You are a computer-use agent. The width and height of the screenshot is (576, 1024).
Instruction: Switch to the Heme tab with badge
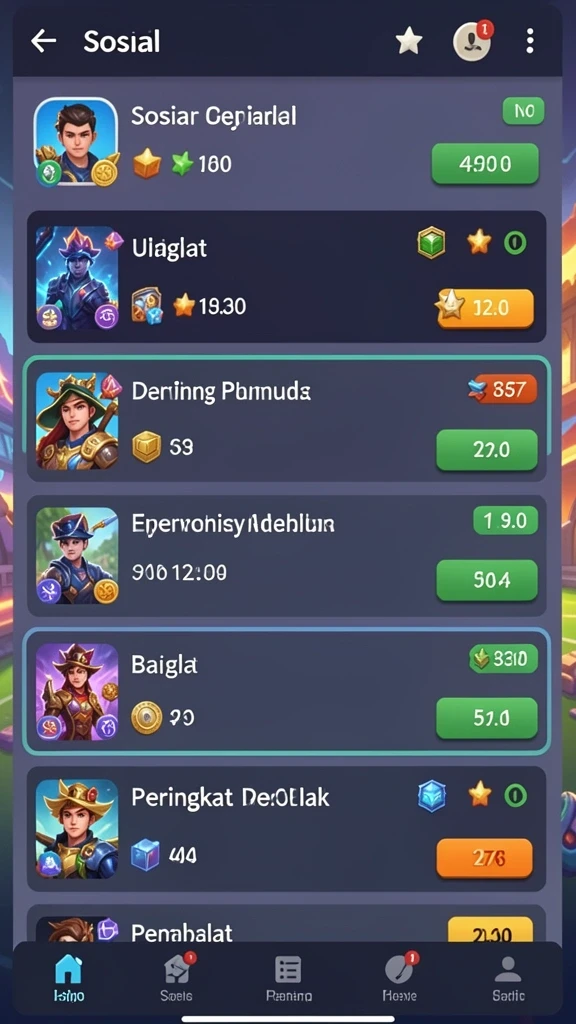tap(398, 978)
